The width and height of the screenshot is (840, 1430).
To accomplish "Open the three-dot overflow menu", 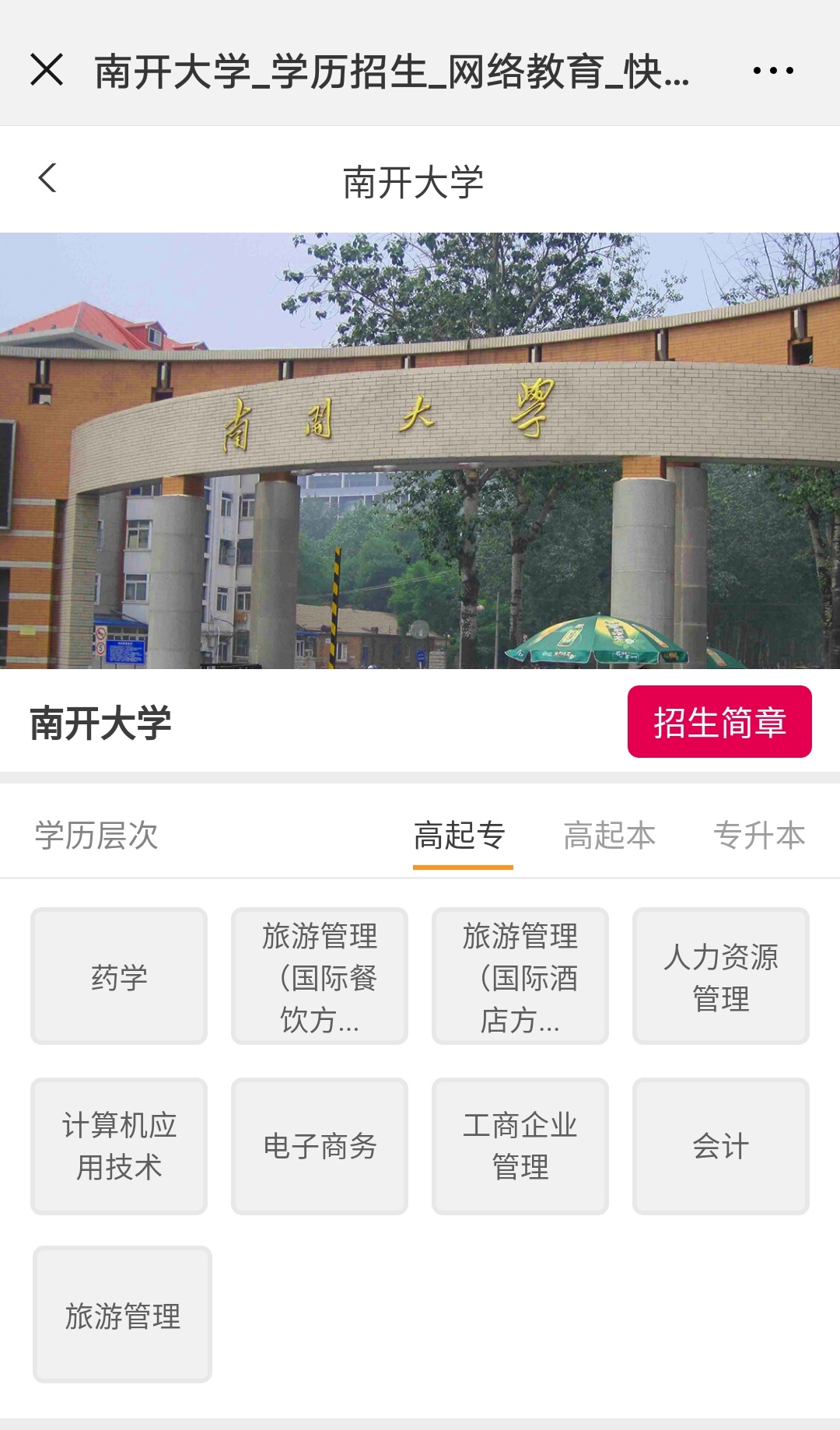I will [773, 70].
